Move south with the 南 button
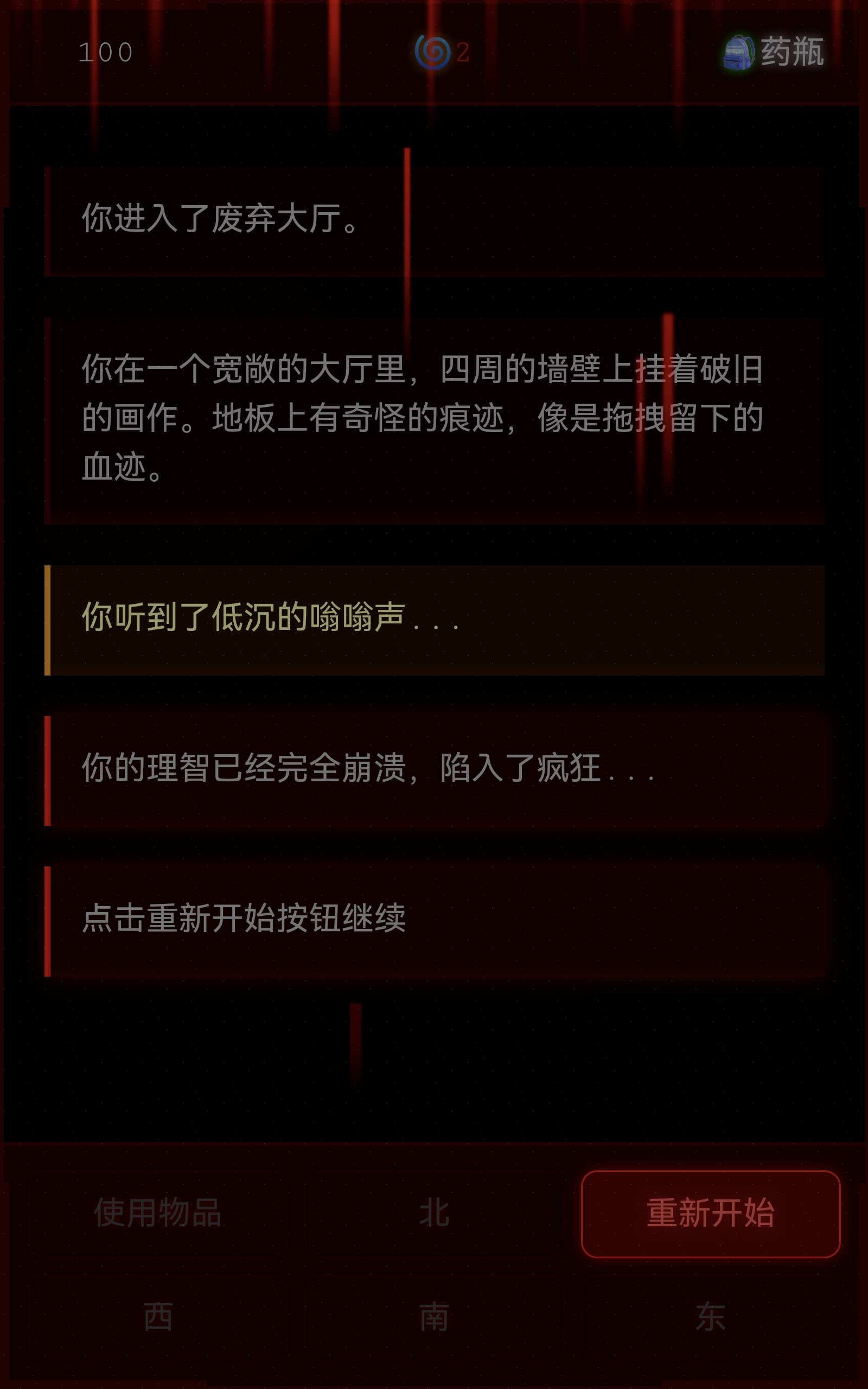This screenshot has height=1389, width=868. tap(434, 1317)
